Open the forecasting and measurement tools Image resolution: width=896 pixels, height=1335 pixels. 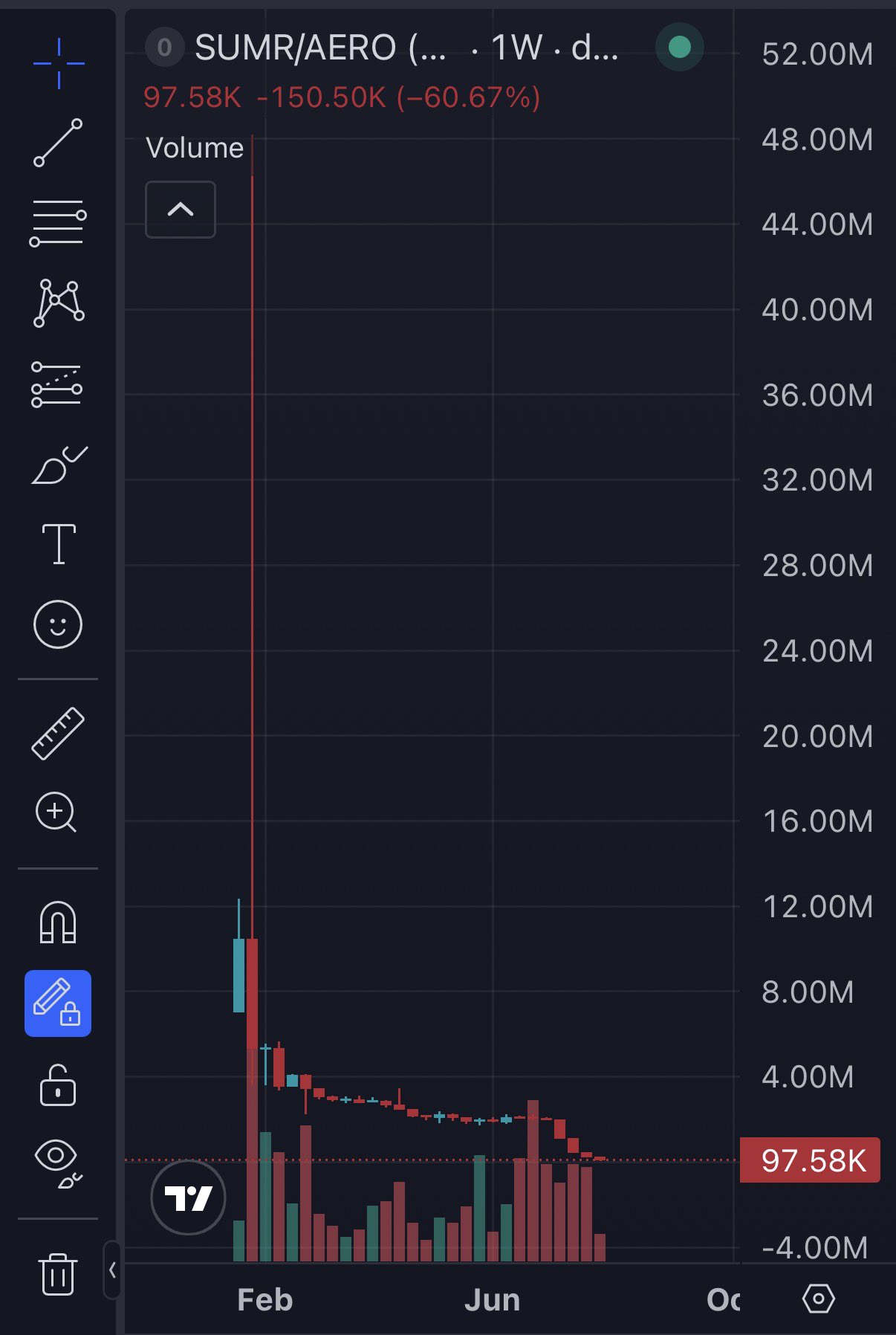[x=57, y=384]
